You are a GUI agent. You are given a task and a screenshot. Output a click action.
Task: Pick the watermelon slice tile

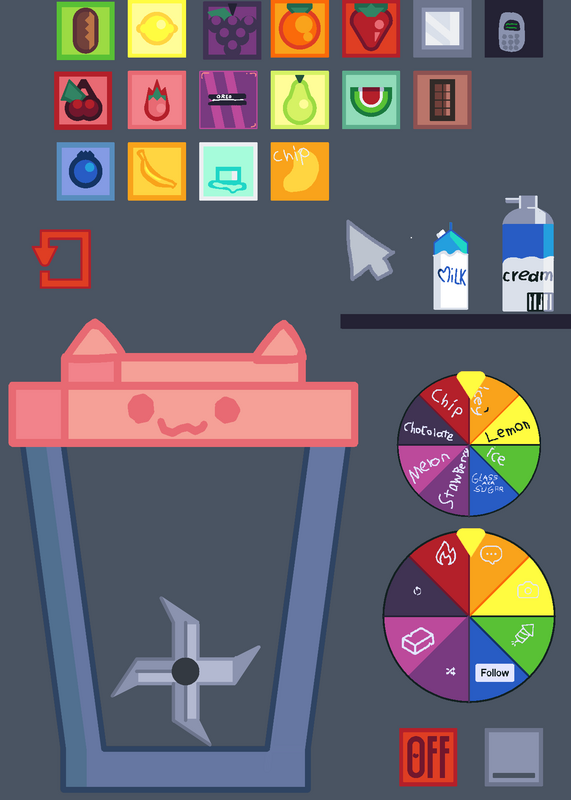pyautogui.click(x=371, y=100)
